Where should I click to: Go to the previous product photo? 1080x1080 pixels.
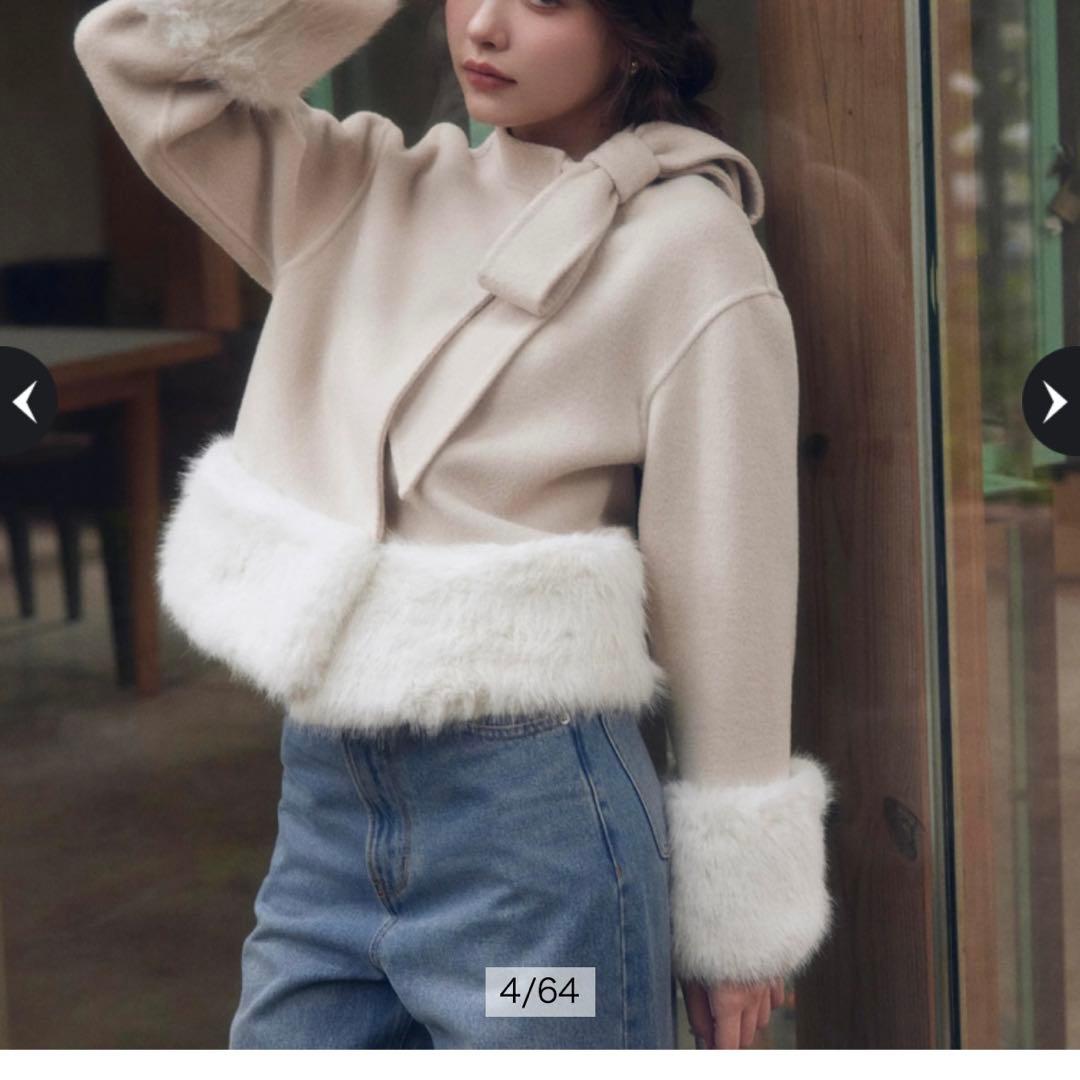coord(24,402)
